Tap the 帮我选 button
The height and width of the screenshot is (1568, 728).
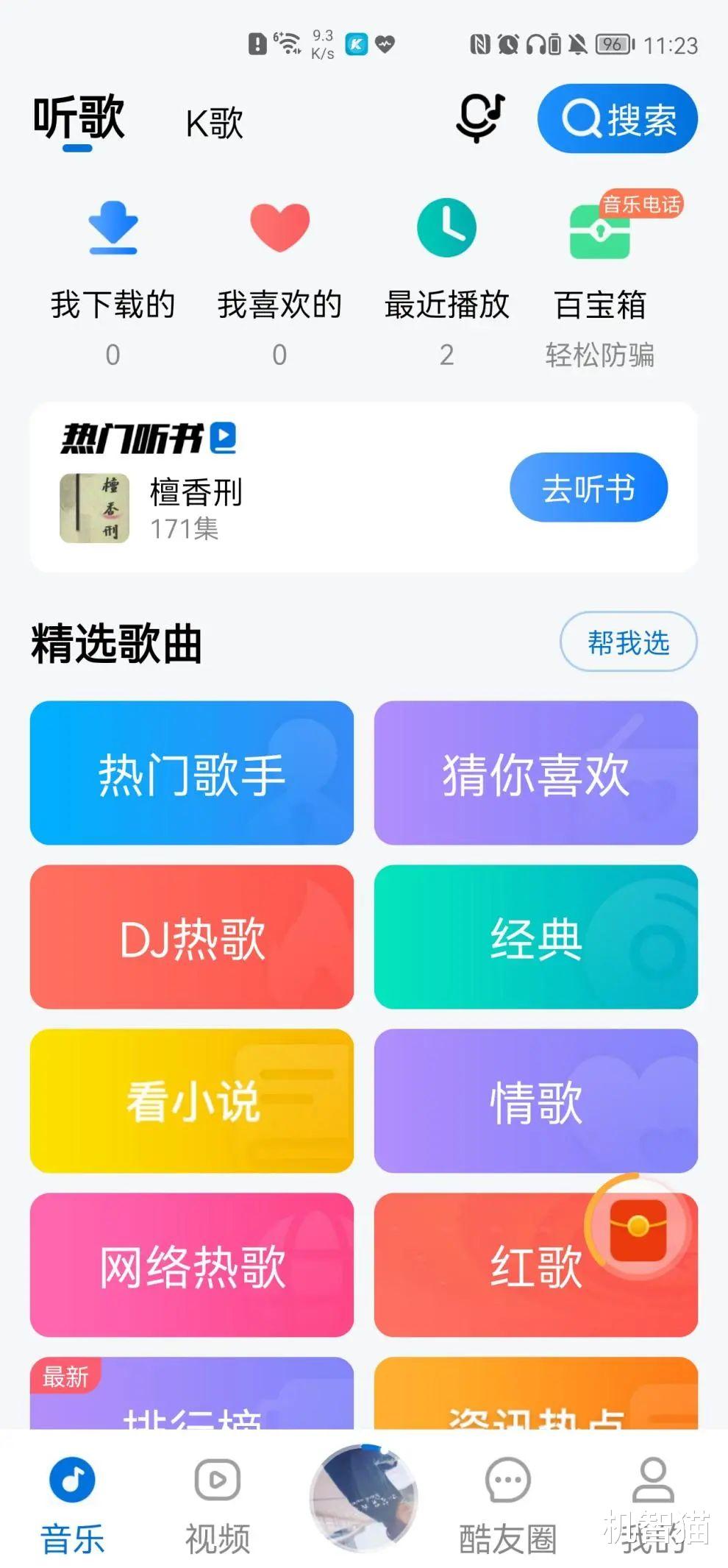click(627, 642)
